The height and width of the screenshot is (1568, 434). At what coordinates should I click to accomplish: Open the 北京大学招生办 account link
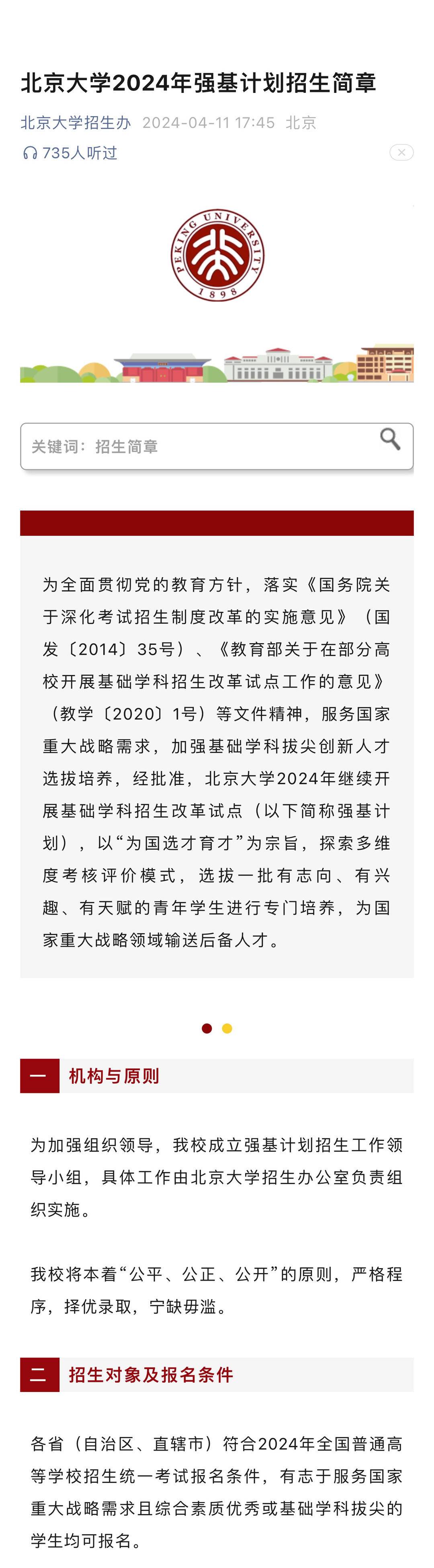pyautogui.click(x=76, y=123)
